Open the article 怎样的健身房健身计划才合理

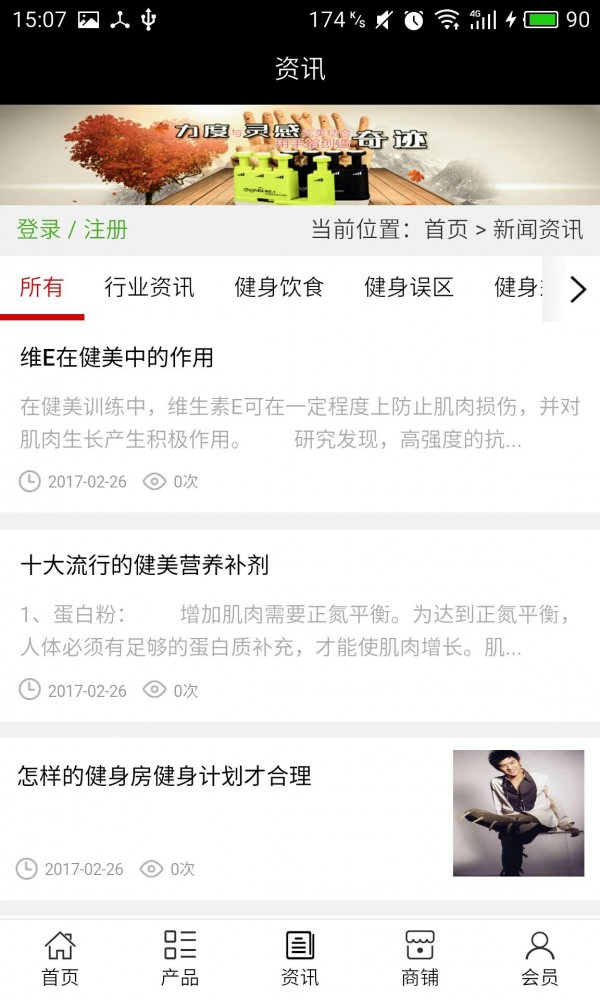[x=165, y=776]
